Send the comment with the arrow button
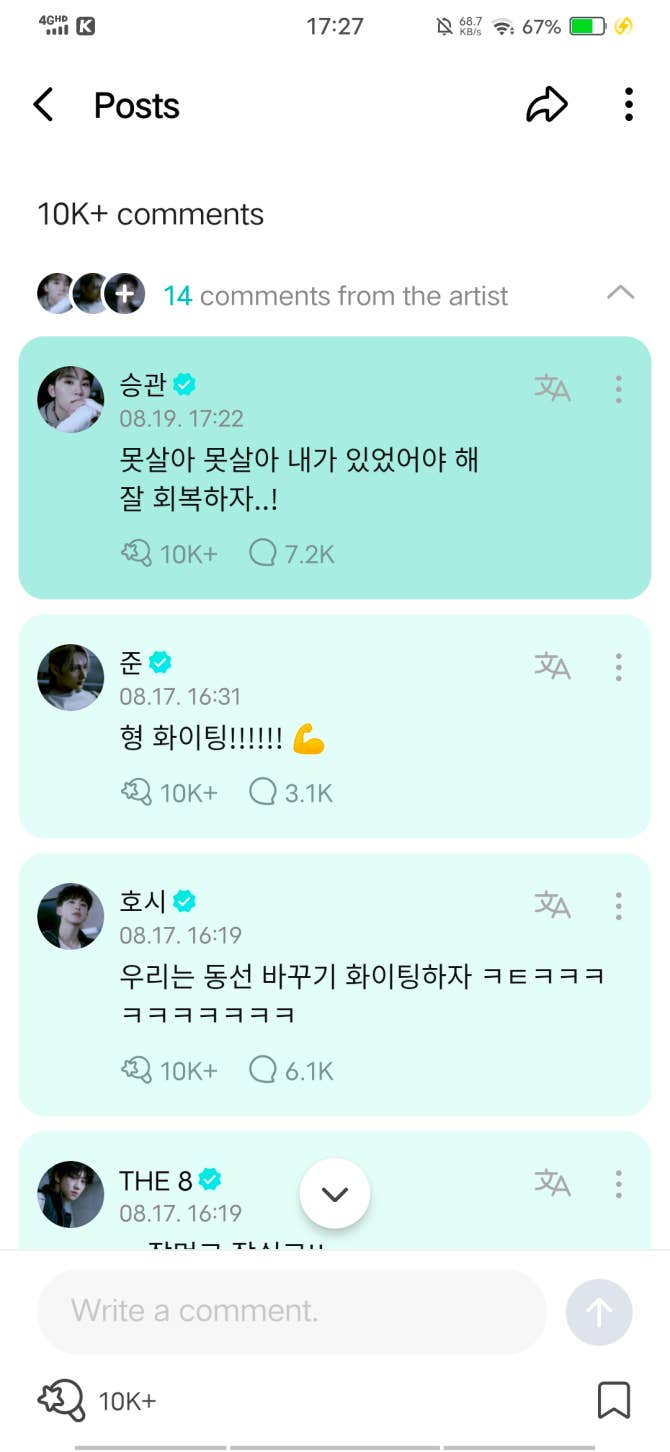 [599, 1312]
